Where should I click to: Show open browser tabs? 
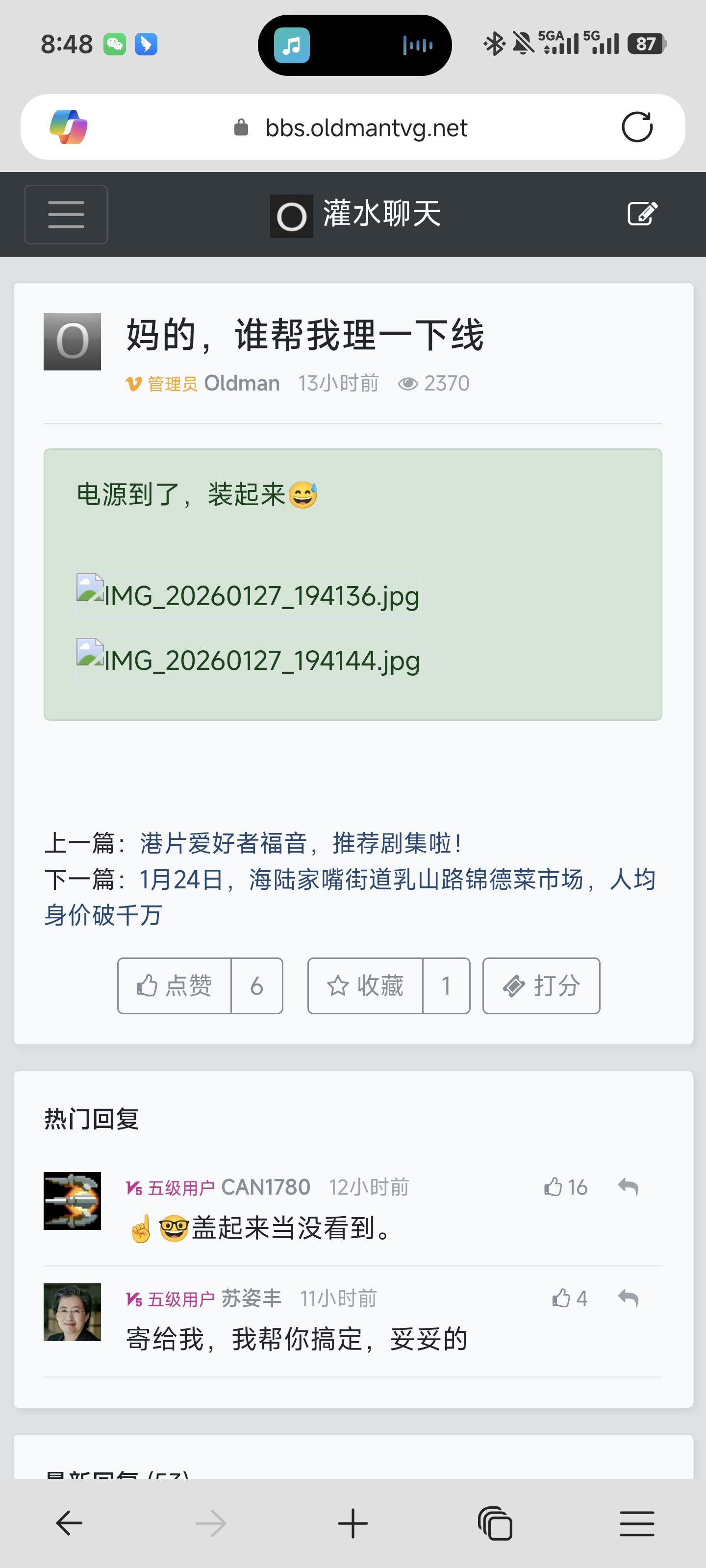click(495, 1523)
